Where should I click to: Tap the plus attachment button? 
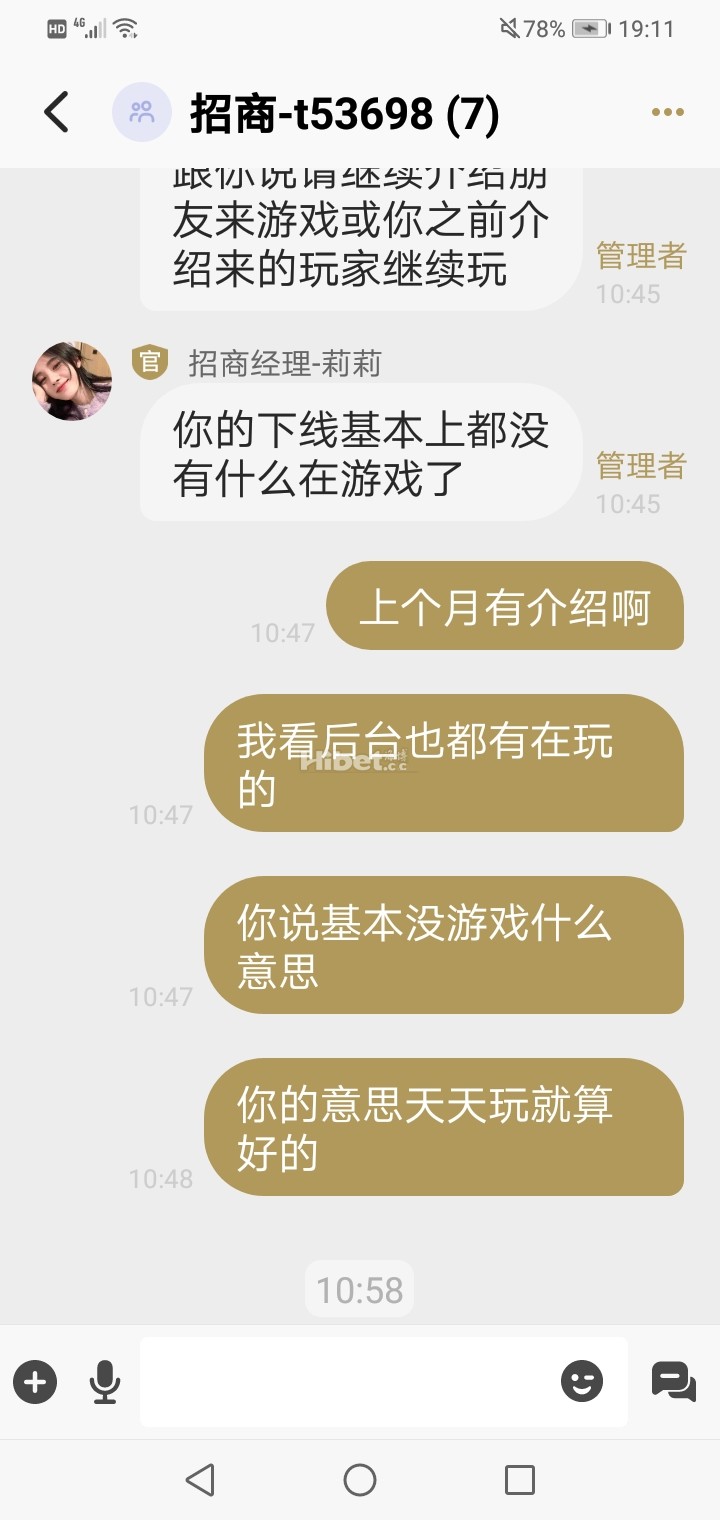point(35,1382)
